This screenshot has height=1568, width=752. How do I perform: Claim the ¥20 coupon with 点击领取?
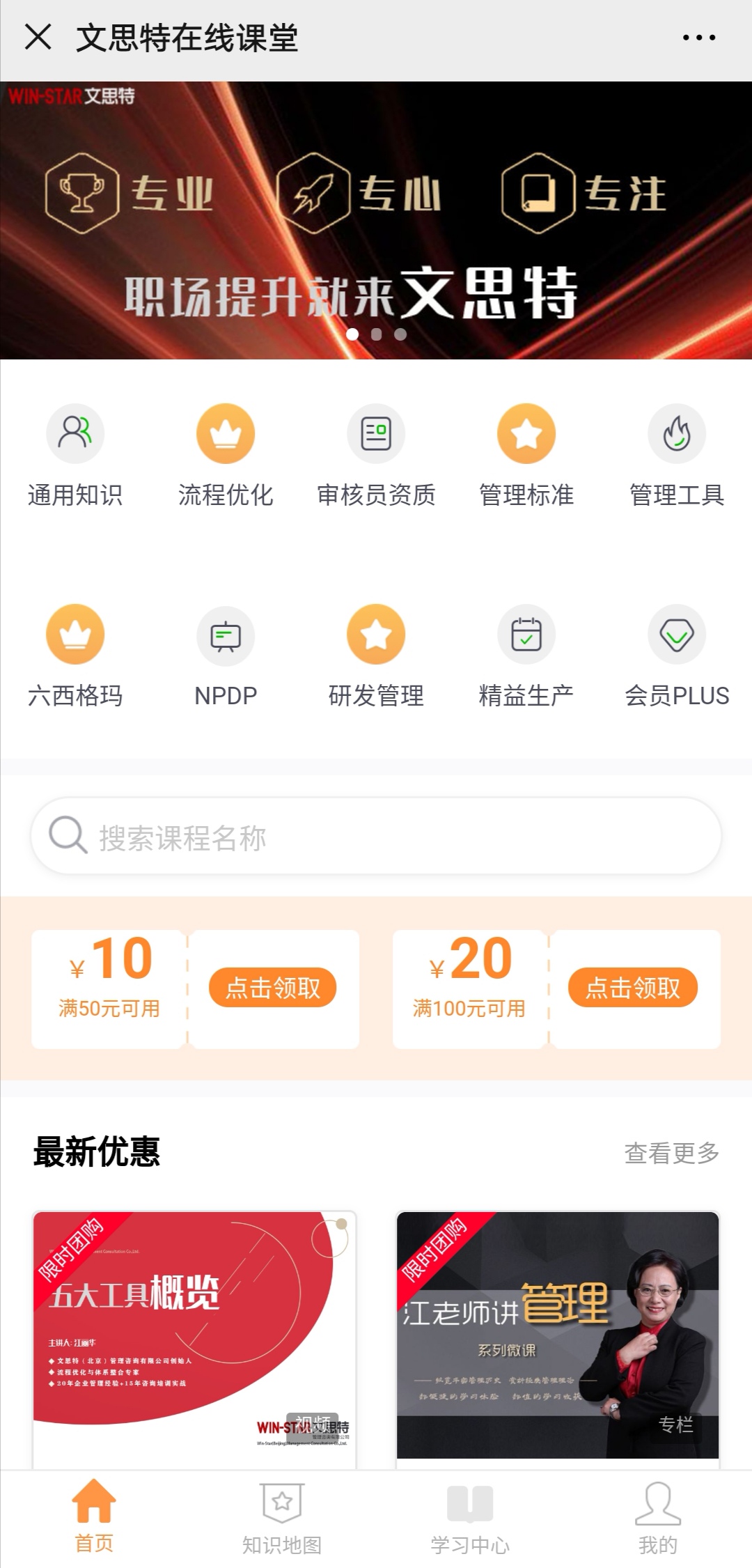pos(632,987)
